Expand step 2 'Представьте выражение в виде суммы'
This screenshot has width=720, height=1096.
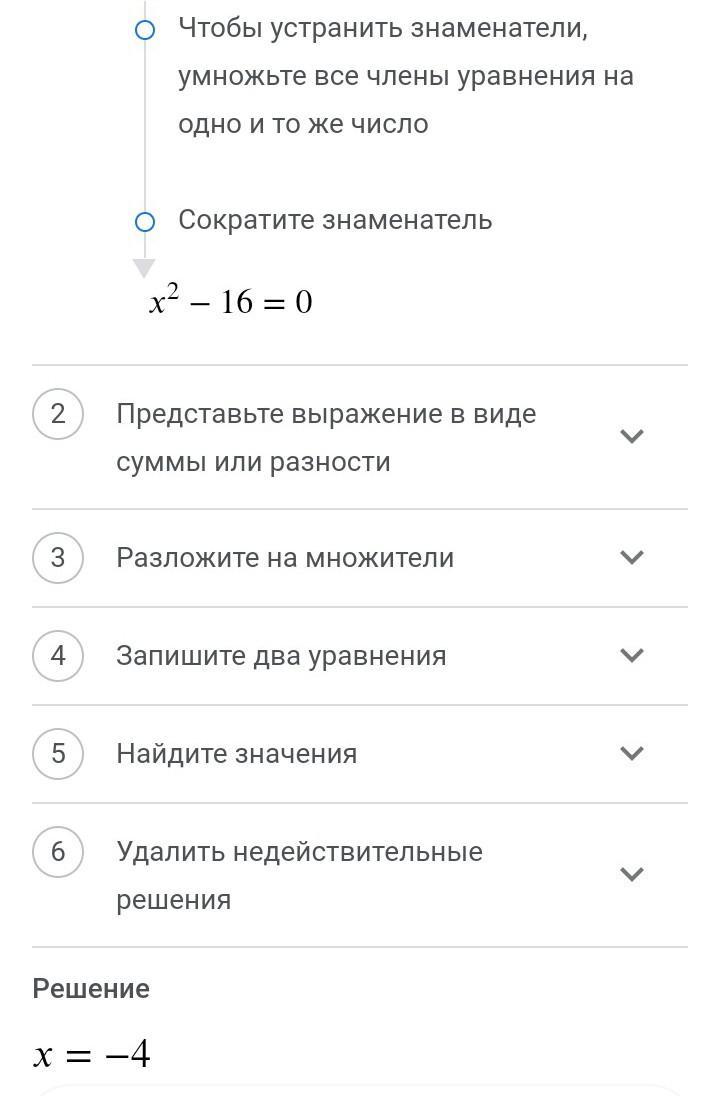point(631,436)
